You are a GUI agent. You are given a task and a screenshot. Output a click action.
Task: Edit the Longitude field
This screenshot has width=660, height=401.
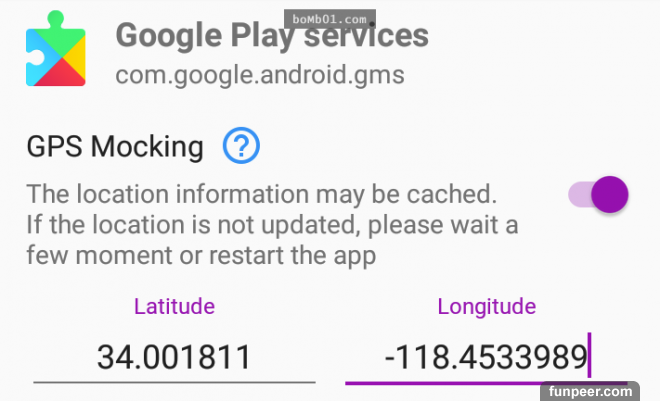point(486,357)
